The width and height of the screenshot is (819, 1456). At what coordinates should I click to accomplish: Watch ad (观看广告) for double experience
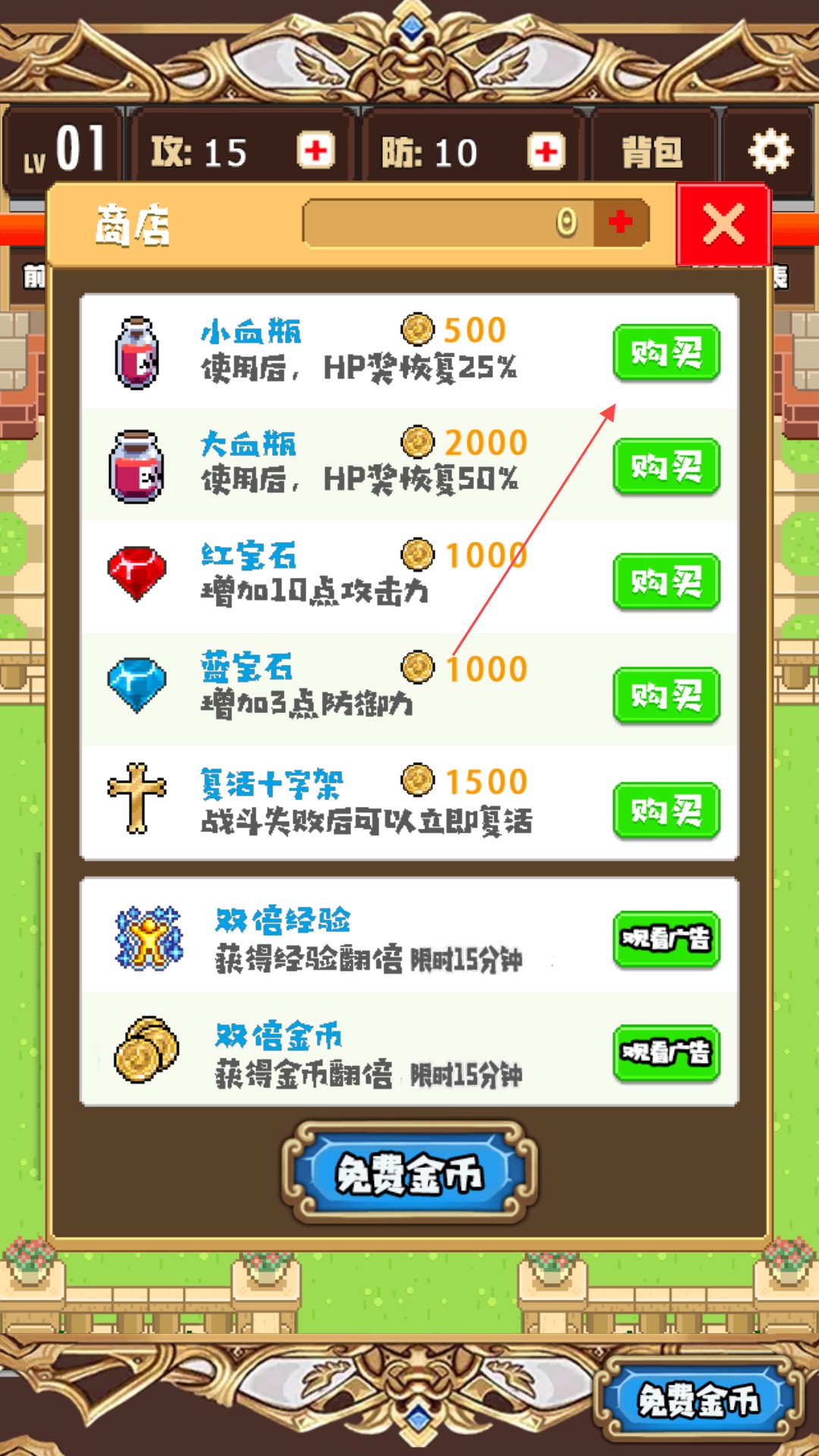click(665, 938)
